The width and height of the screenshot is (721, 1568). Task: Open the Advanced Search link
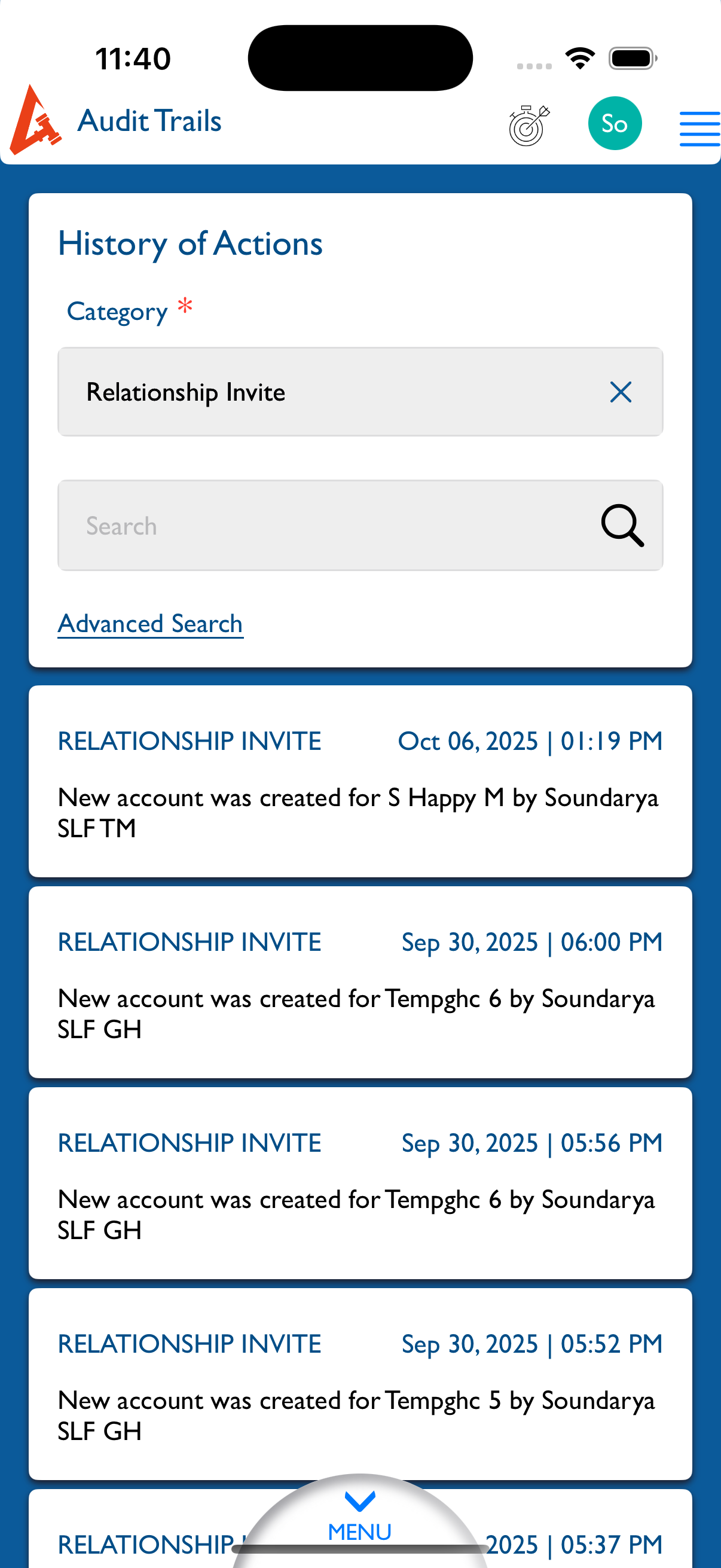[x=150, y=624]
